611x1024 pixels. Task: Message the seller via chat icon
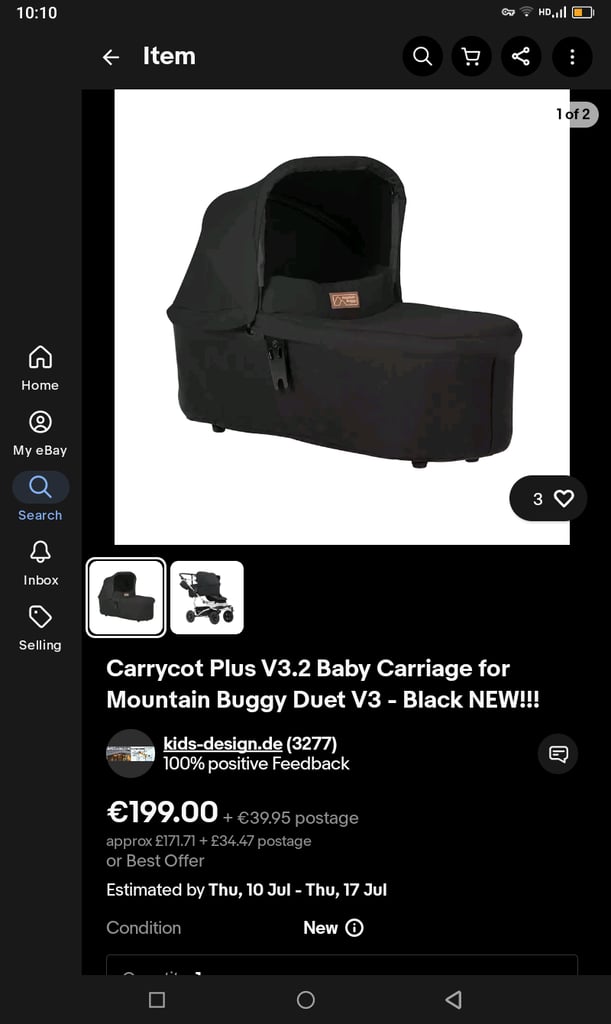pyautogui.click(x=558, y=754)
